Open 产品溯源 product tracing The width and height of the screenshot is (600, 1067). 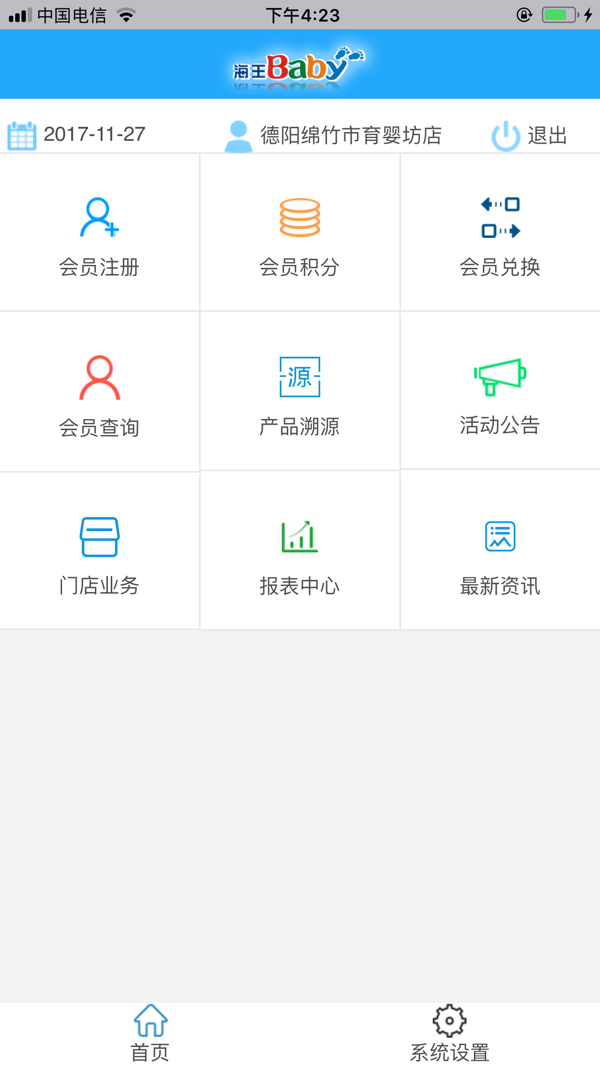point(299,393)
